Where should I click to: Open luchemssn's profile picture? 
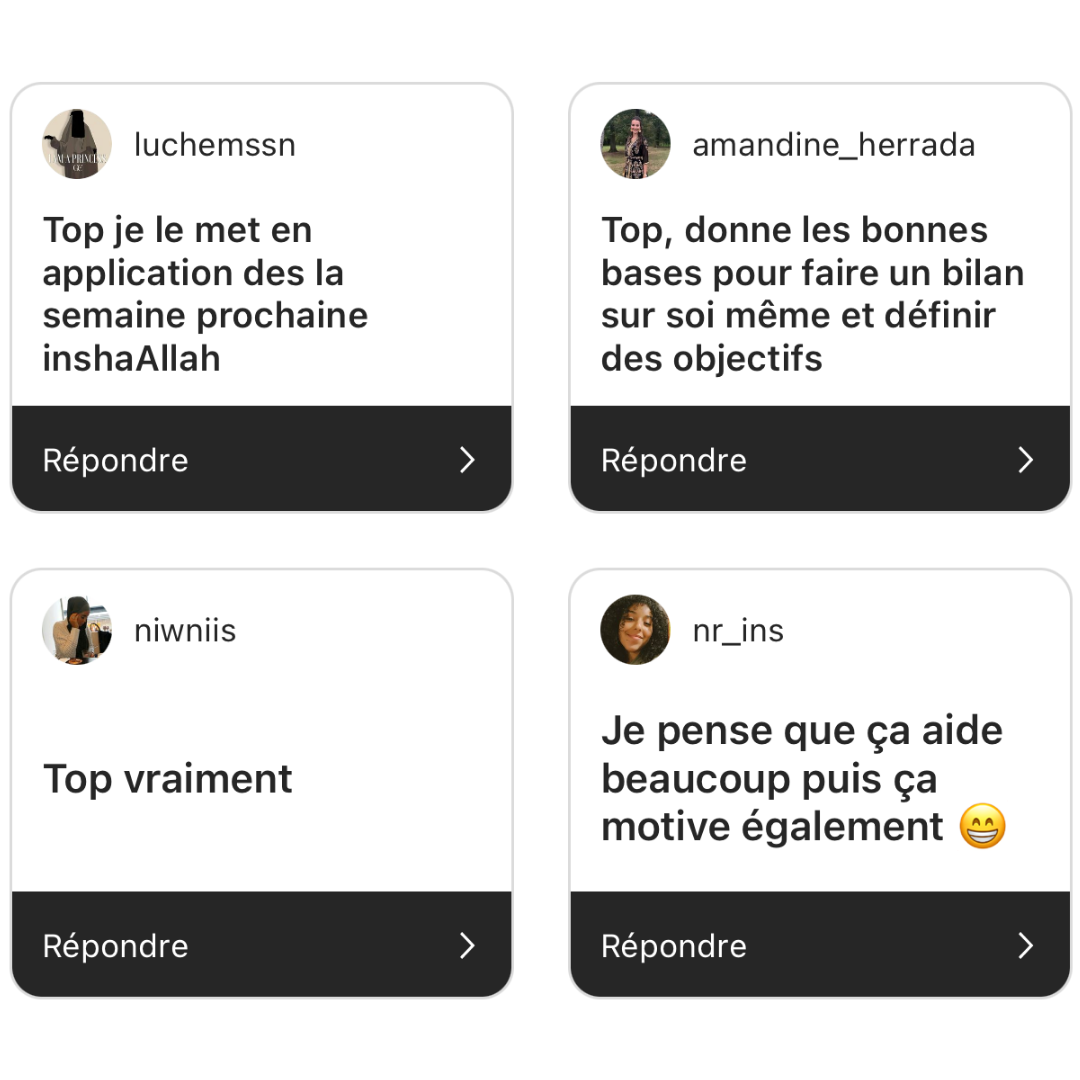point(77,144)
